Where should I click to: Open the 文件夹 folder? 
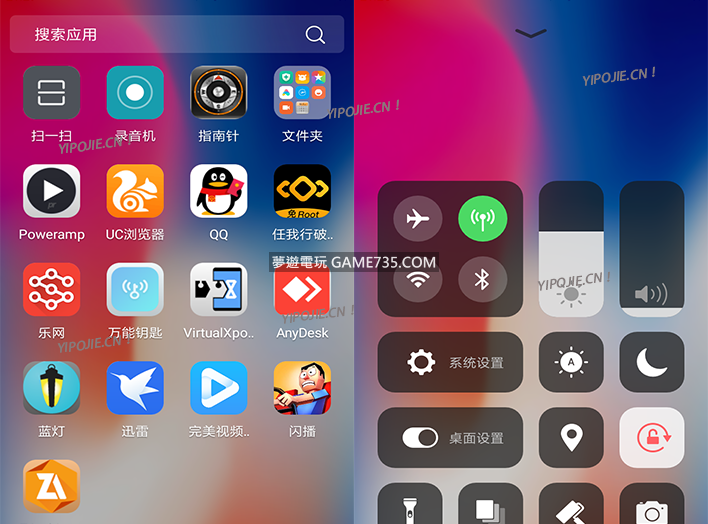pos(302,94)
